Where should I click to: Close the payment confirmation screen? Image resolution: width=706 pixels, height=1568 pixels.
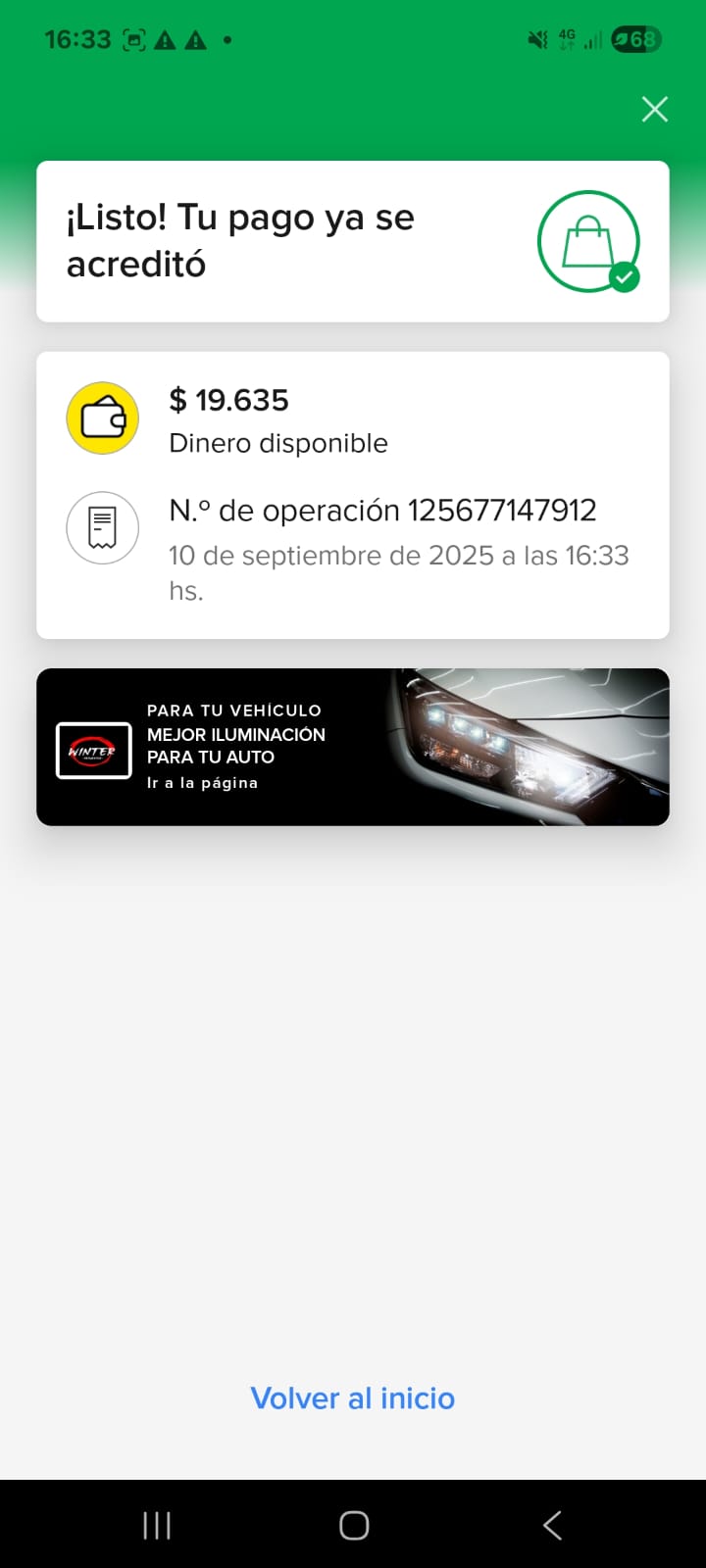654,109
